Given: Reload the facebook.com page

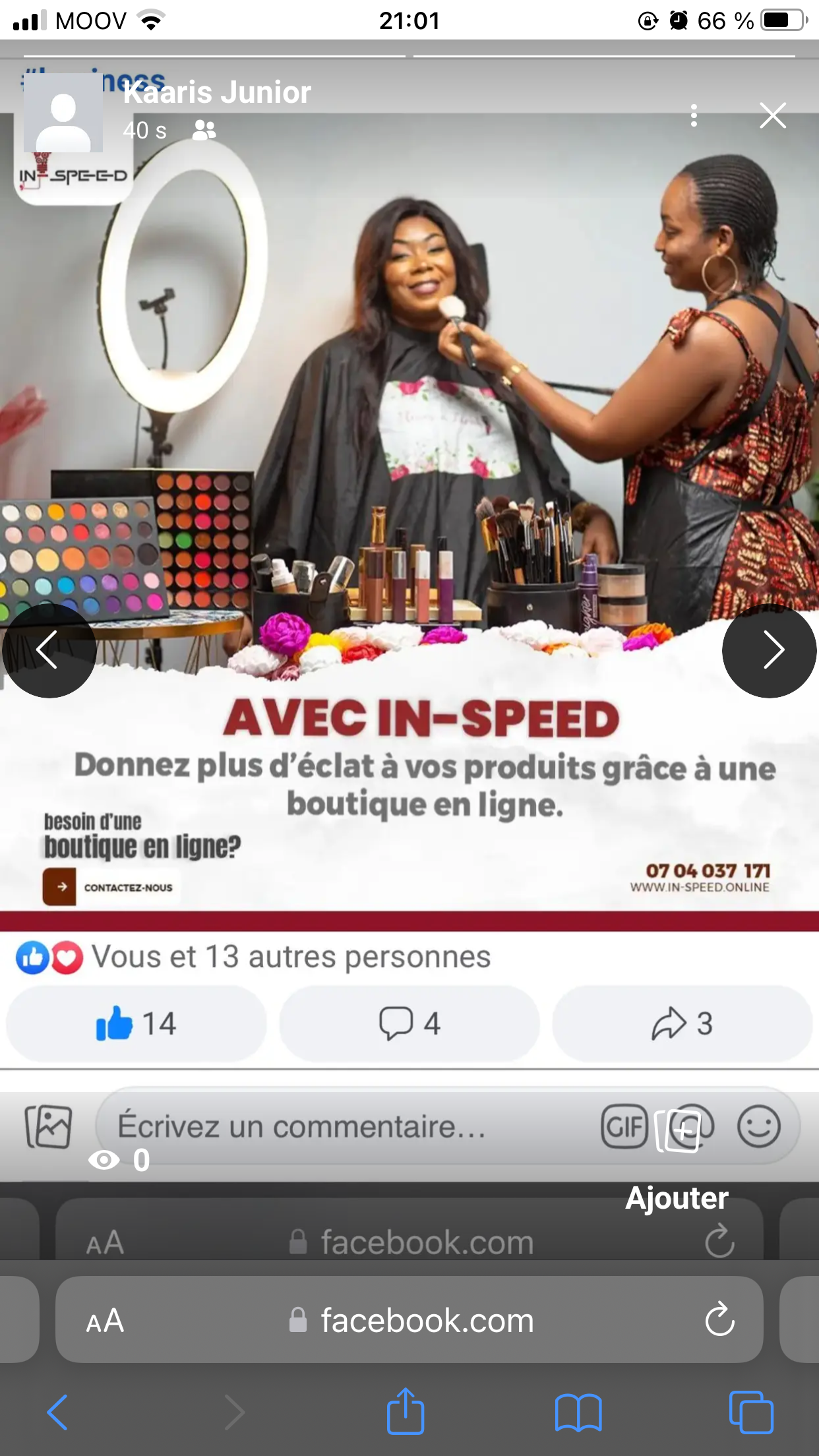Looking at the screenshot, I should pos(719,1320).
